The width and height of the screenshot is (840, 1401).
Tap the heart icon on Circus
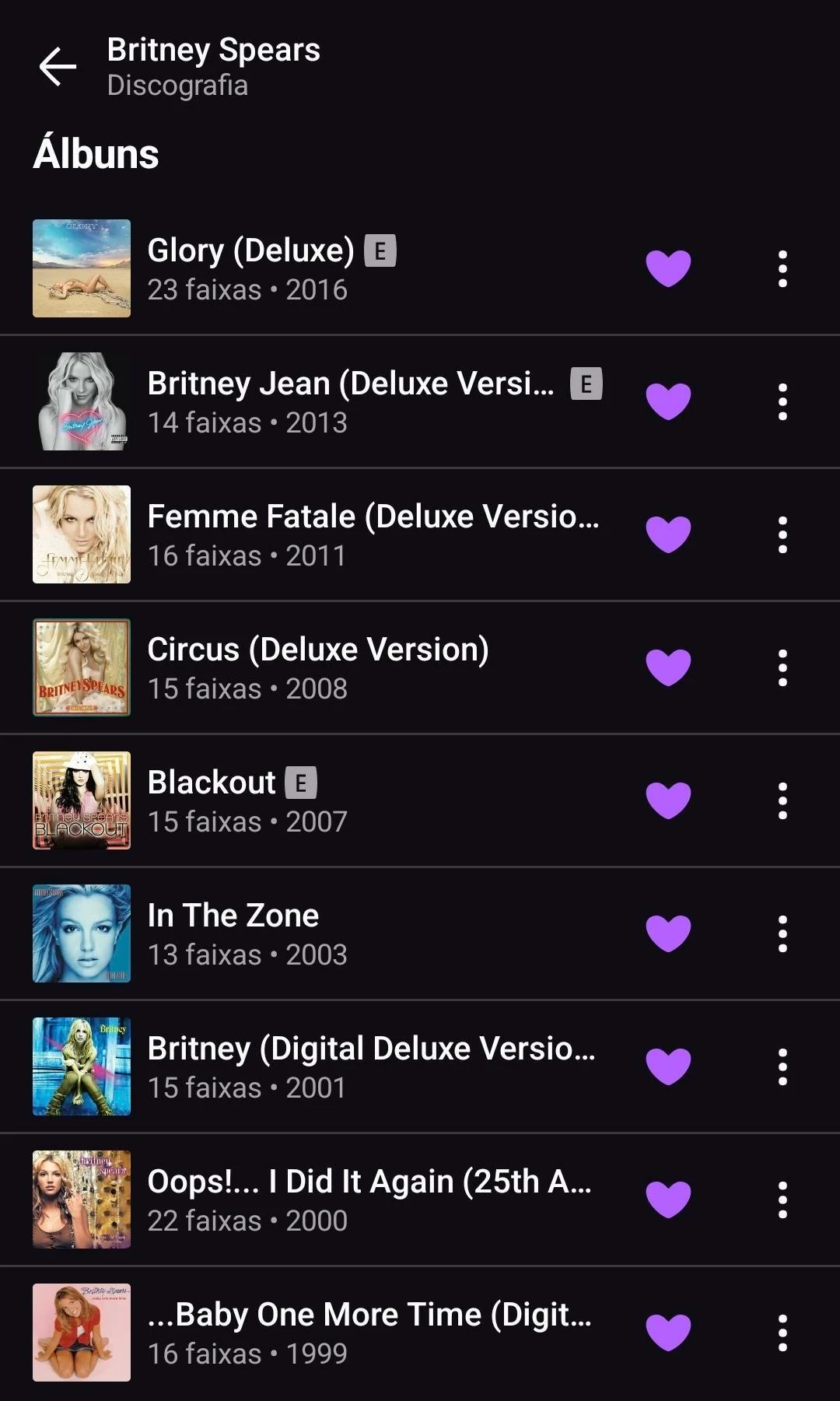coord(668,667)
